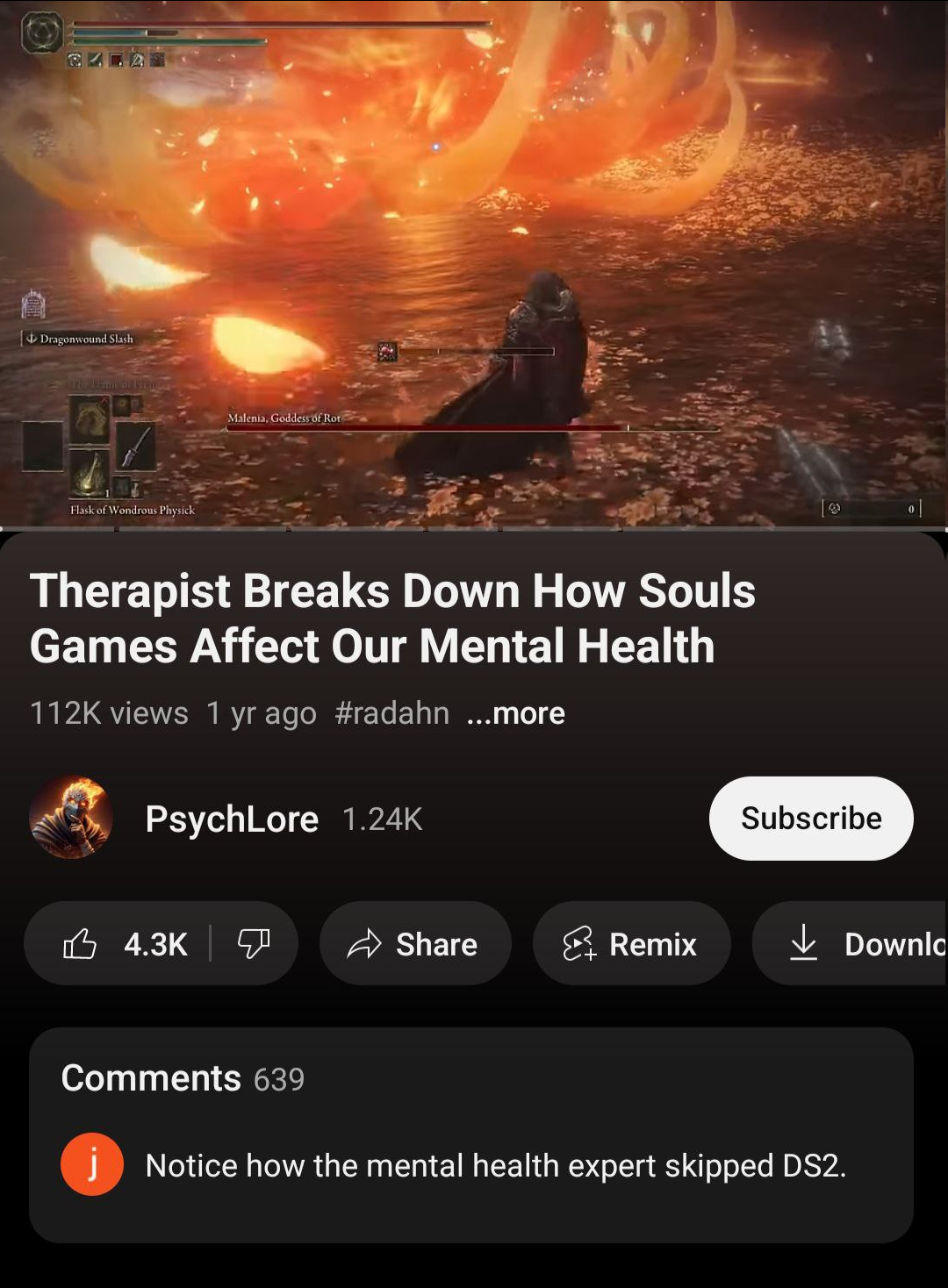Like the video
Viewport: 948px width, 1288px height.
point(126,944)
